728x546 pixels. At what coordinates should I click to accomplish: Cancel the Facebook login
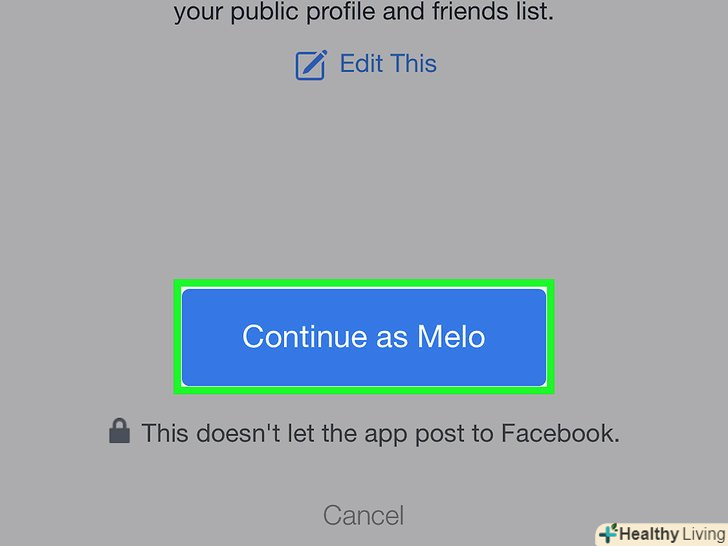363,516
